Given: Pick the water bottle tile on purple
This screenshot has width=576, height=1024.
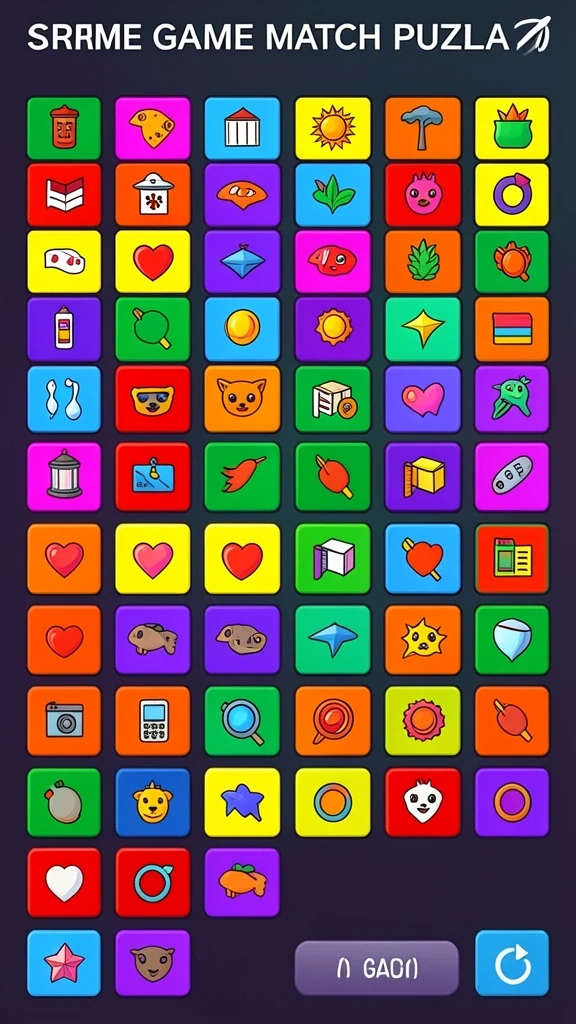Looking at the screenshot, I should 64,329.
